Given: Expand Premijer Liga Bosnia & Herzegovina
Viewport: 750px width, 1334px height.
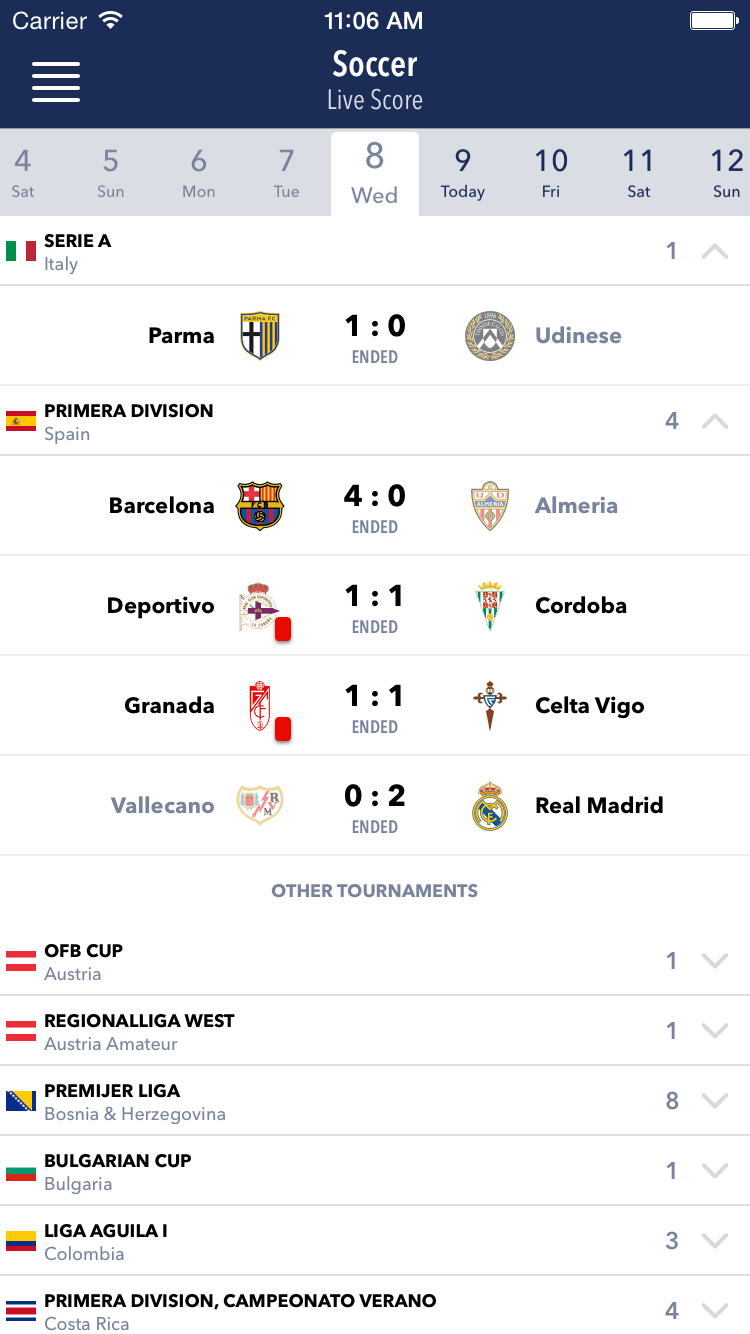Looking at the screenshot, I should point(375,1101).
